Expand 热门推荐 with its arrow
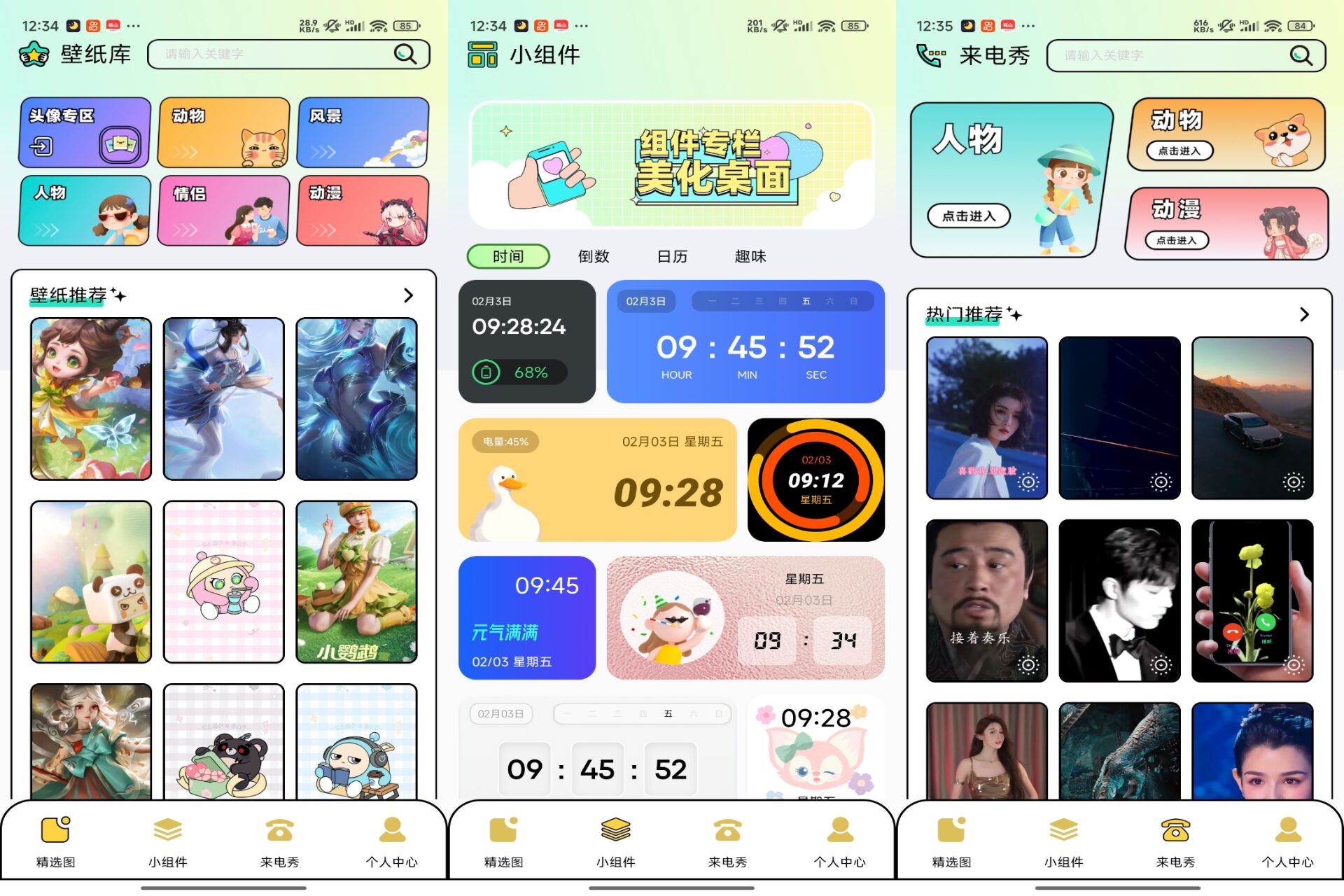 (1304, 314)
